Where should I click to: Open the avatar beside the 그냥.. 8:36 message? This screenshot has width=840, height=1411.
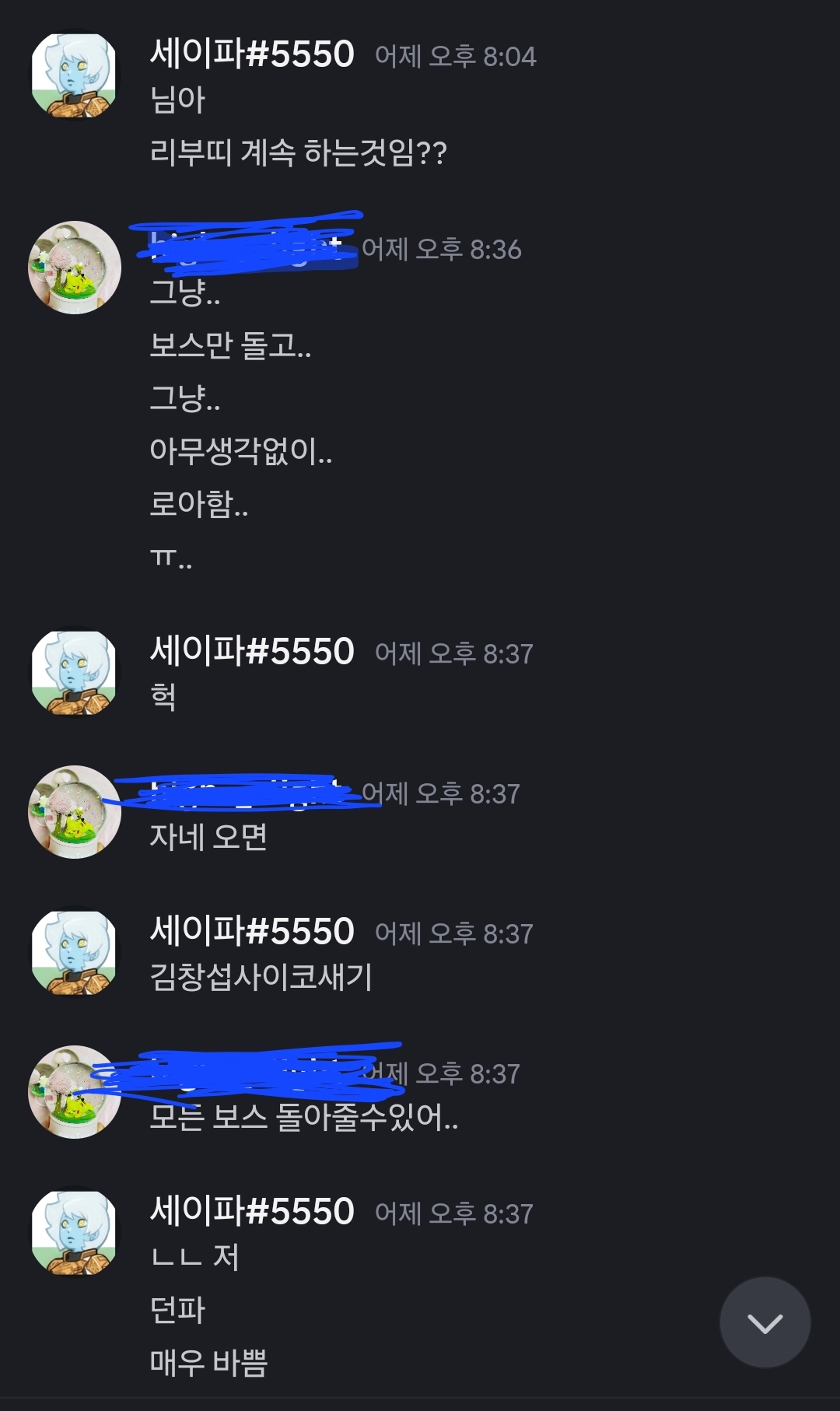point(74,268)
